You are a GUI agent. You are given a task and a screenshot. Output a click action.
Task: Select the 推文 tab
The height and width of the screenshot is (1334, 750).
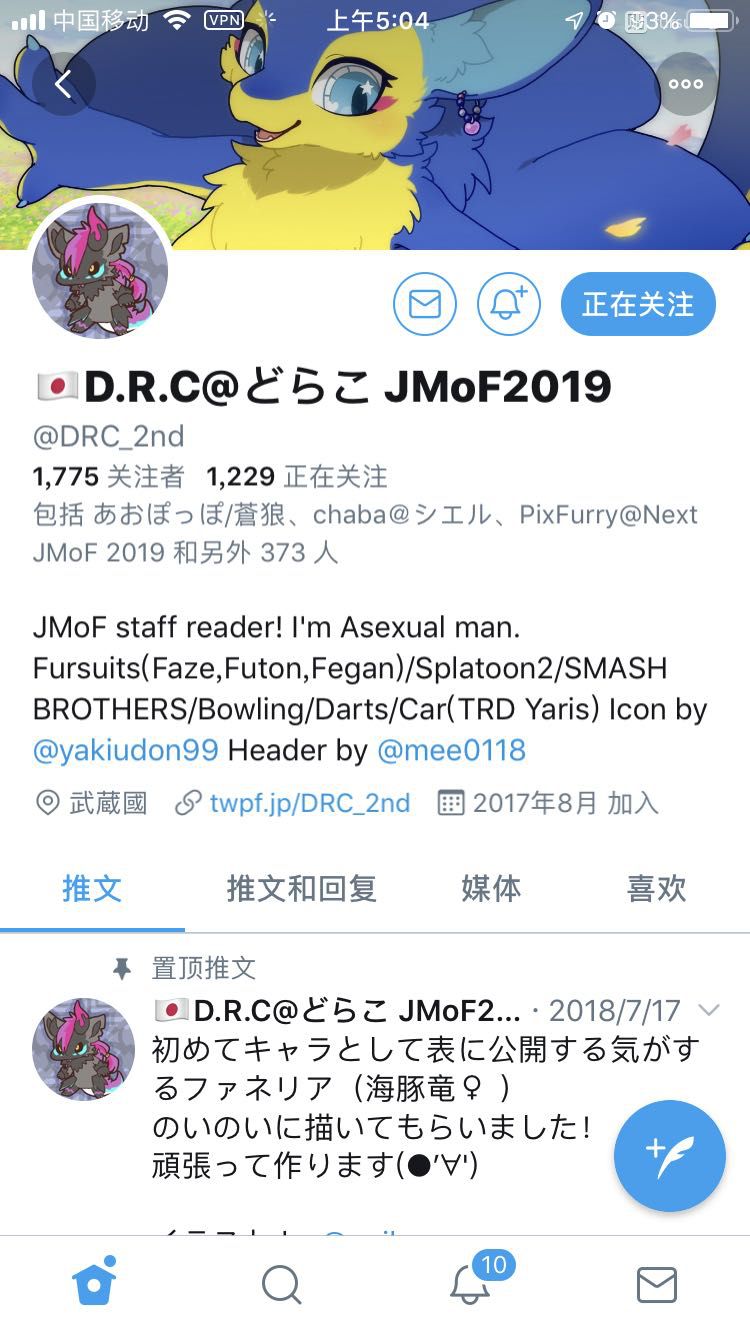(x=92, y=888)
